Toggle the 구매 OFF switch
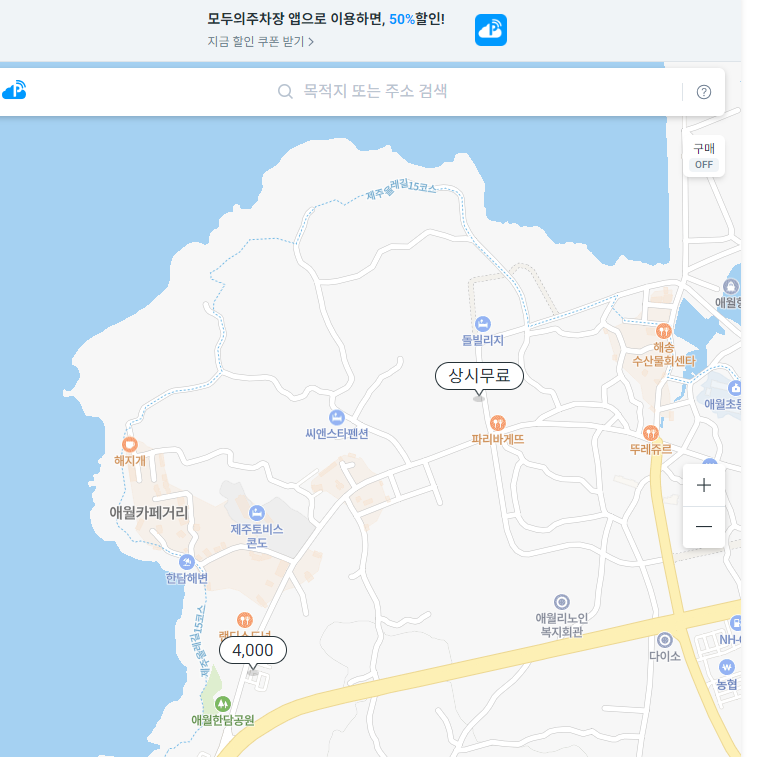The image size is (764, 757). (x=704, y=156)
